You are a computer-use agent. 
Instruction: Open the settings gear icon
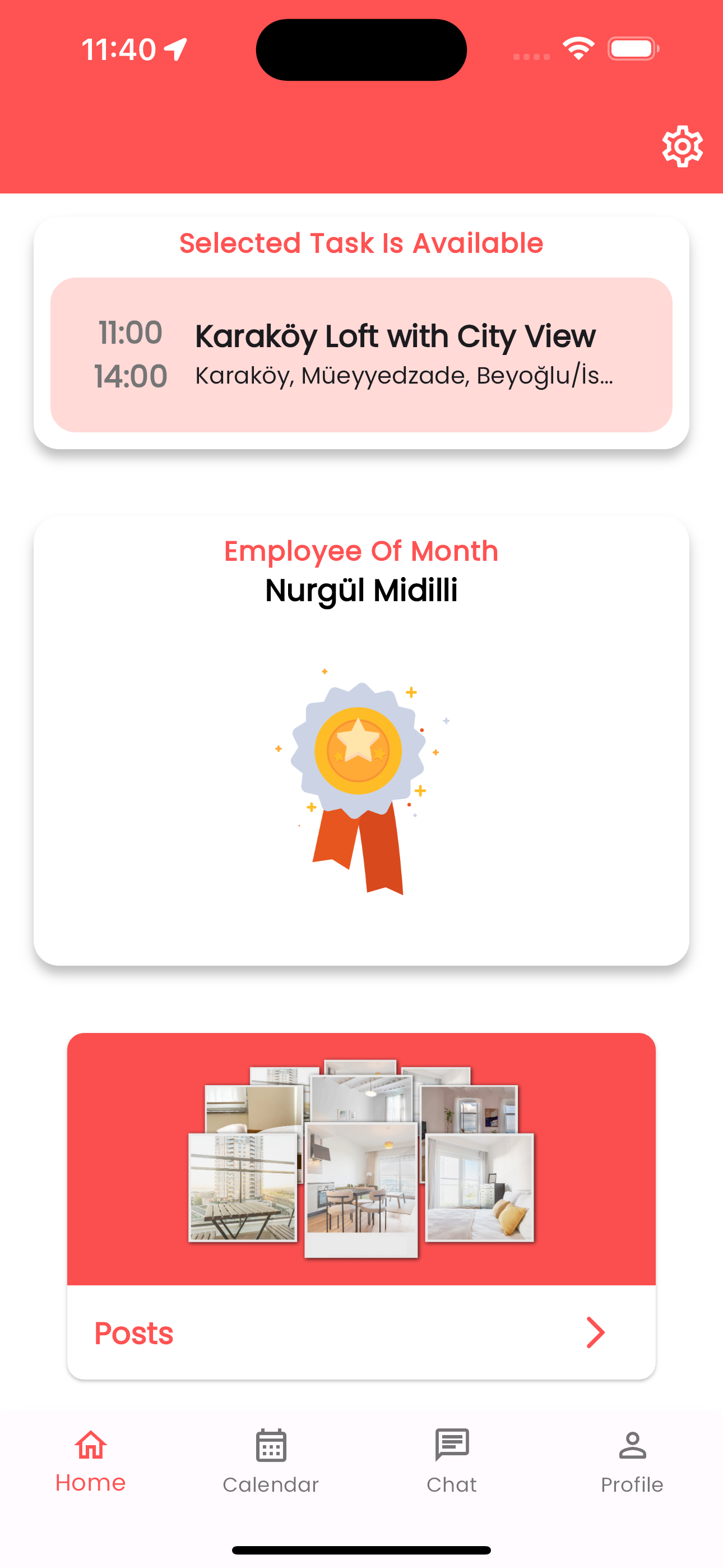pos(682,147)
